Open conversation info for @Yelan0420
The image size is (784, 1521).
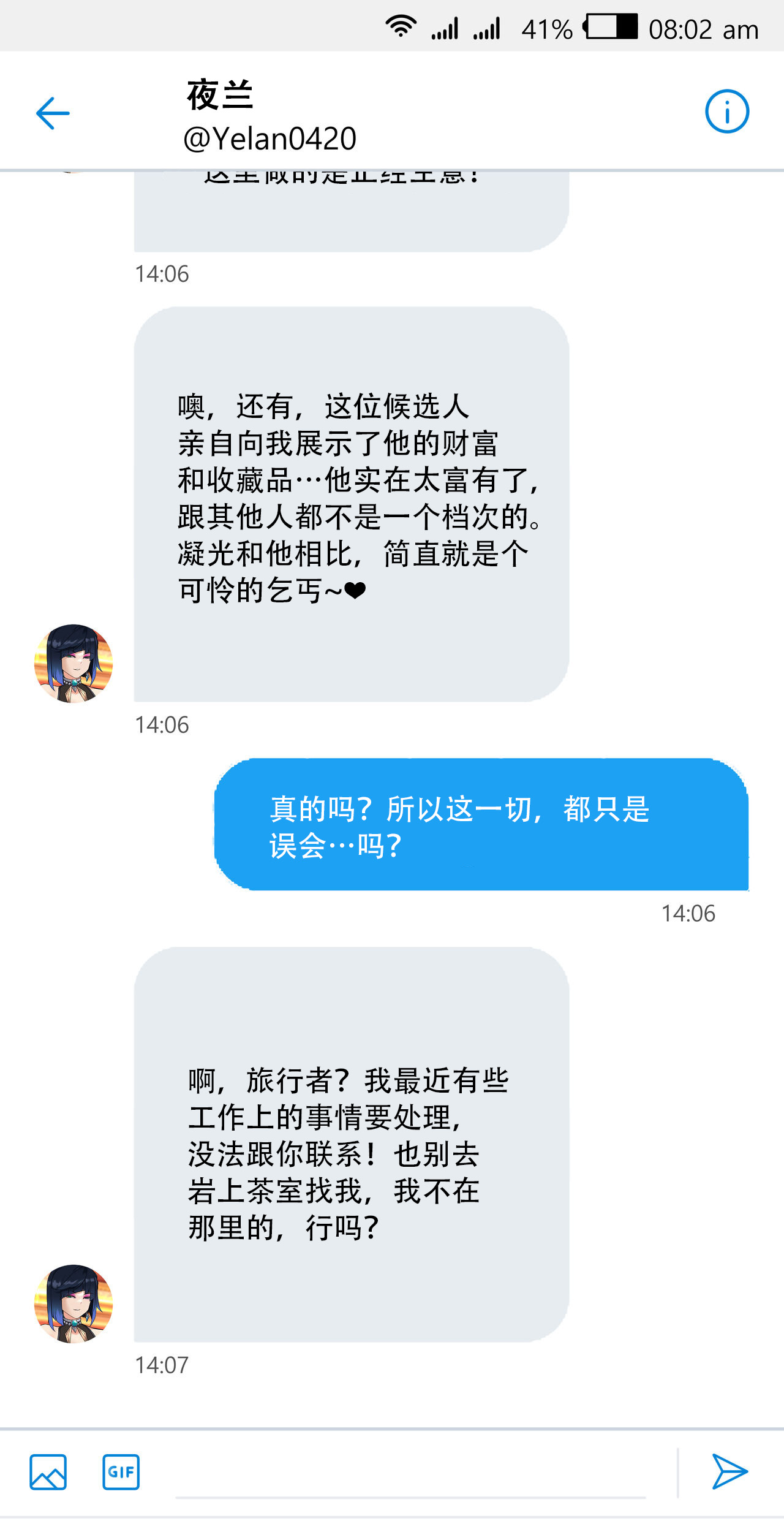coord(726,112)
